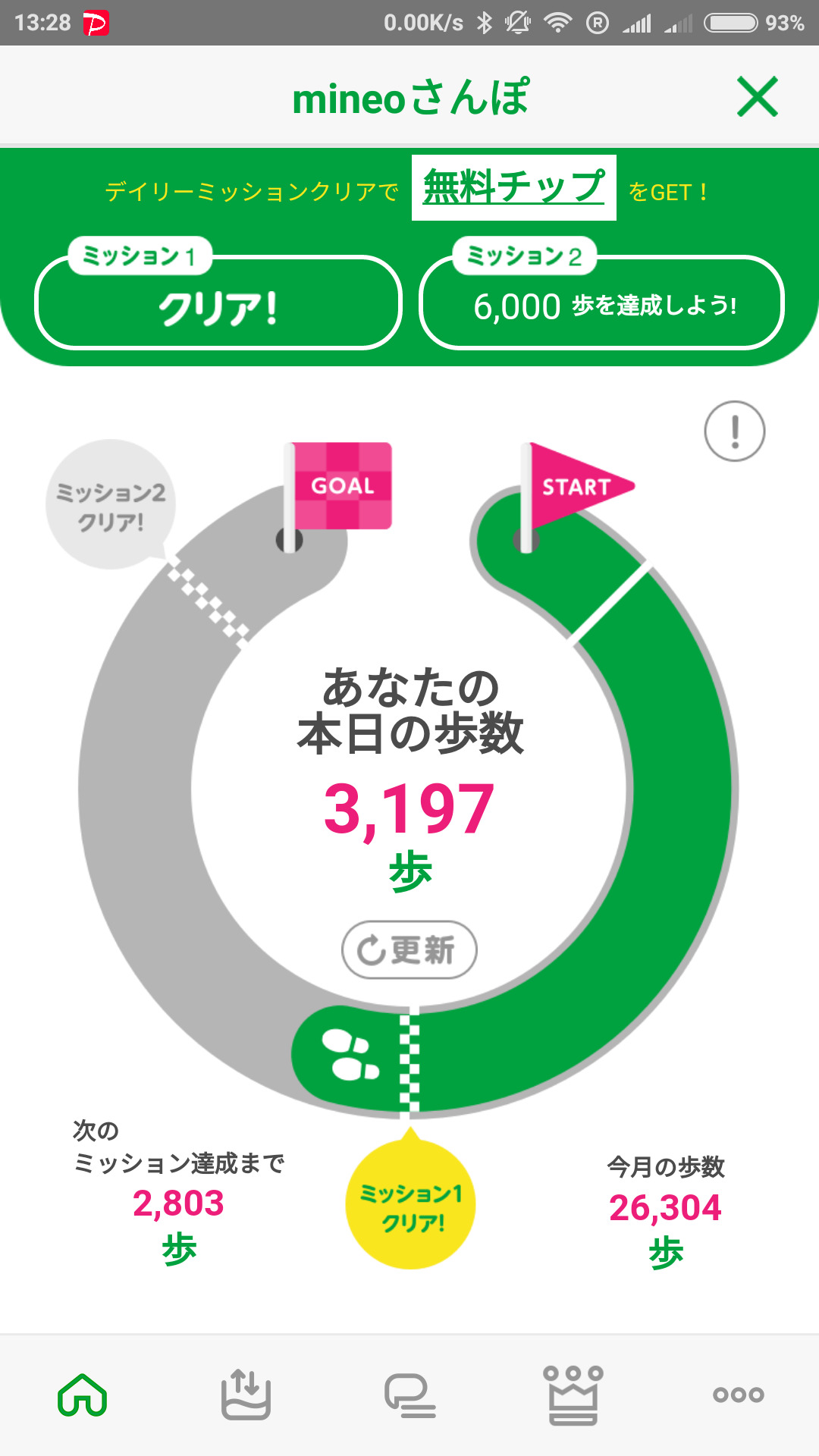
Task: Select the mineoさんぽ title header
Action: click(x=409, y=97)
